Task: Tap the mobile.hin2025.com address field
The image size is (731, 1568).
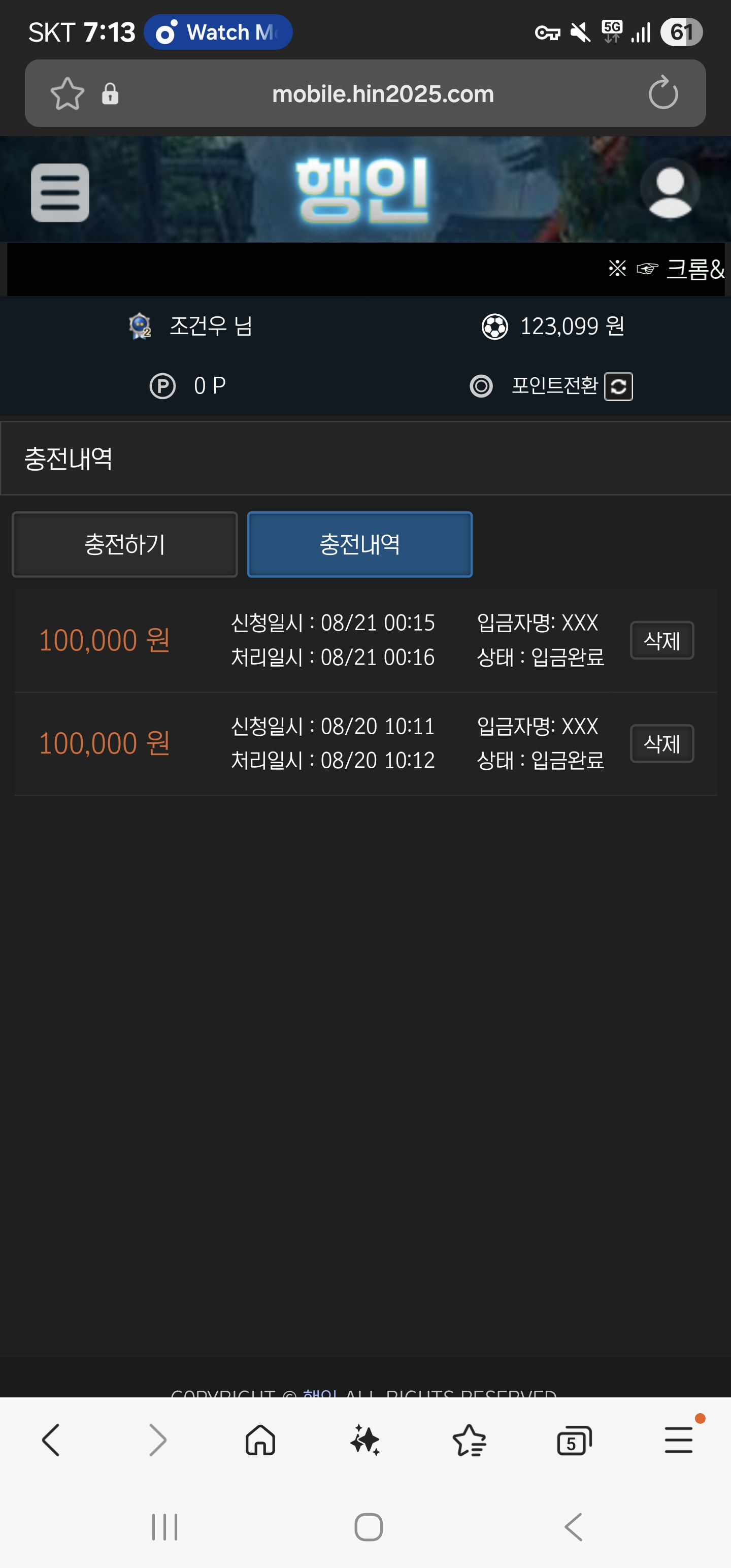Action: point(383,94)
